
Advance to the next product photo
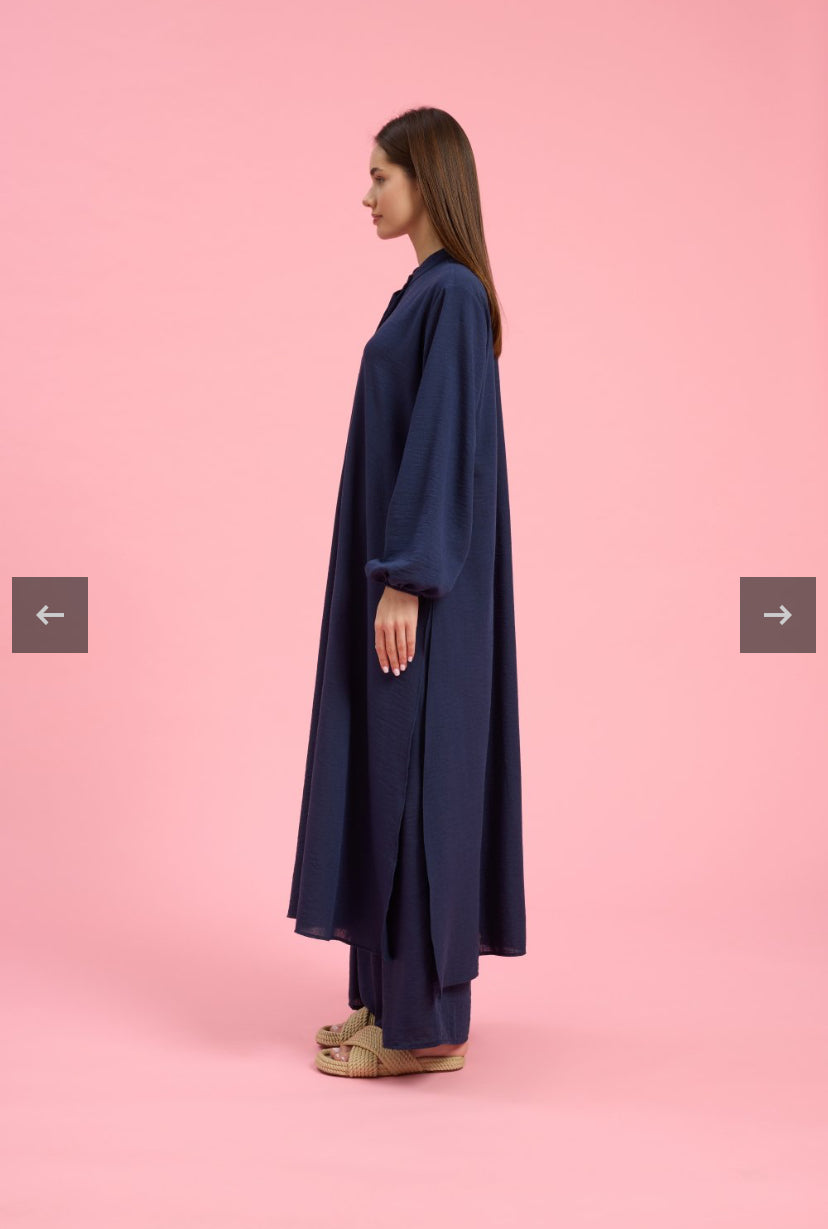tap(777, 615)
